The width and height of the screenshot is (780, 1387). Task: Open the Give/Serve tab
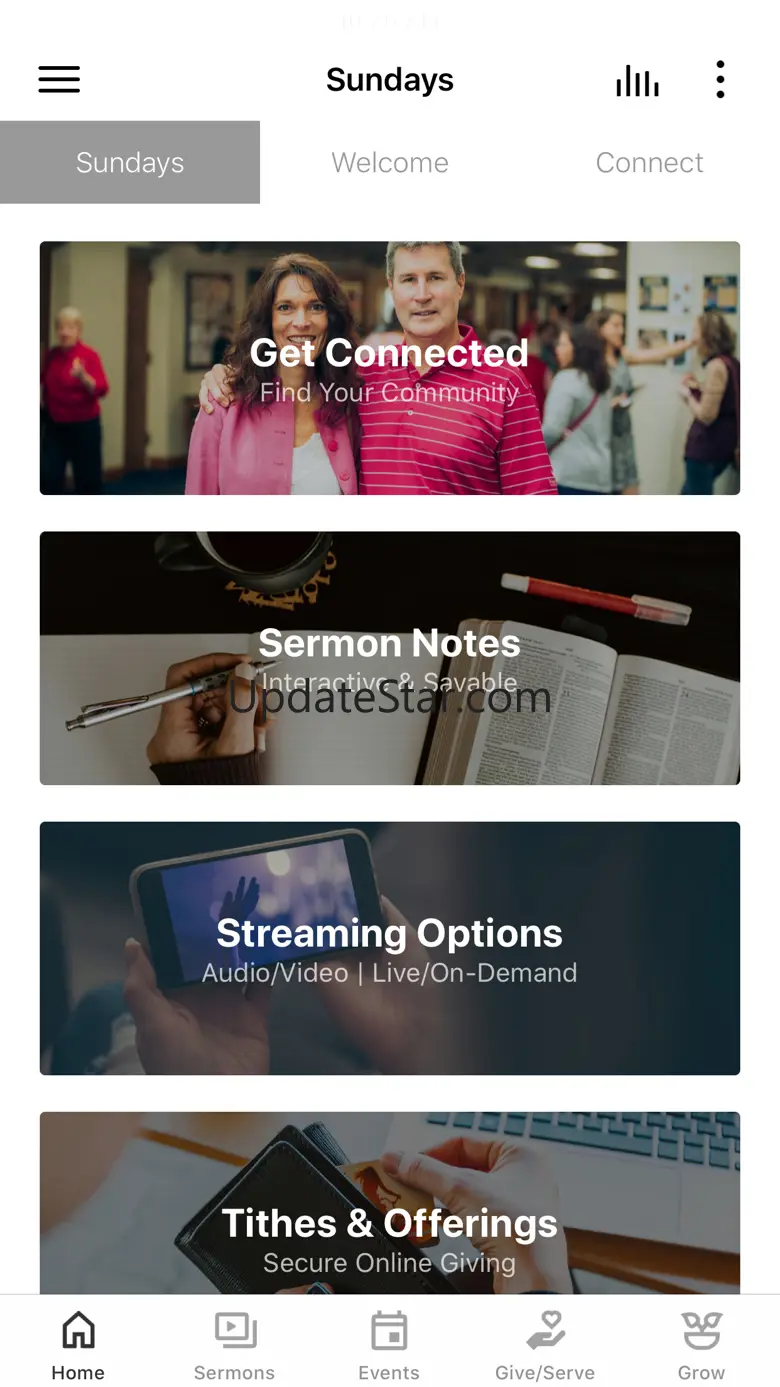pyautogui.click(x=545, y=1346)
